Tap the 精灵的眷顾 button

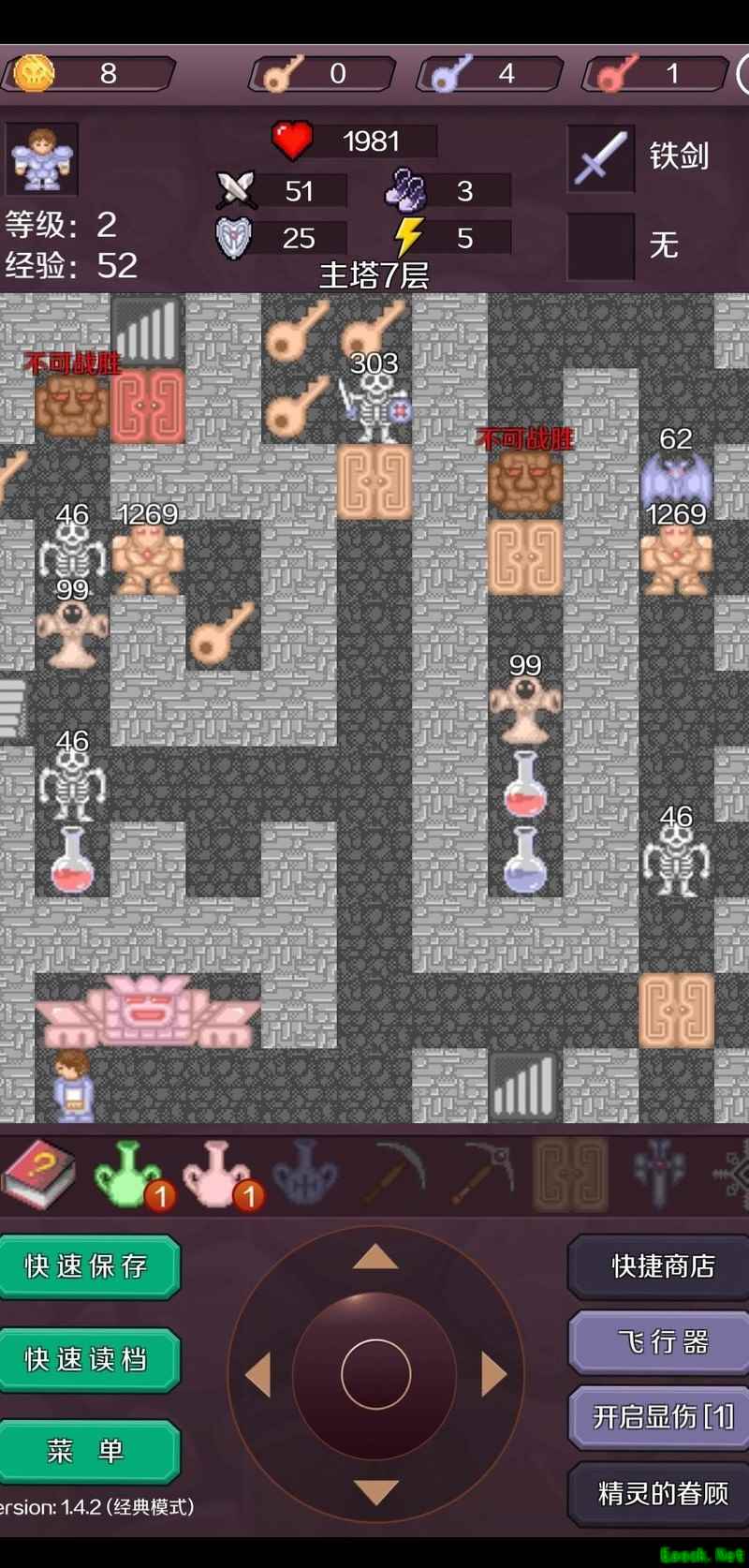(x=661, y=1493)
